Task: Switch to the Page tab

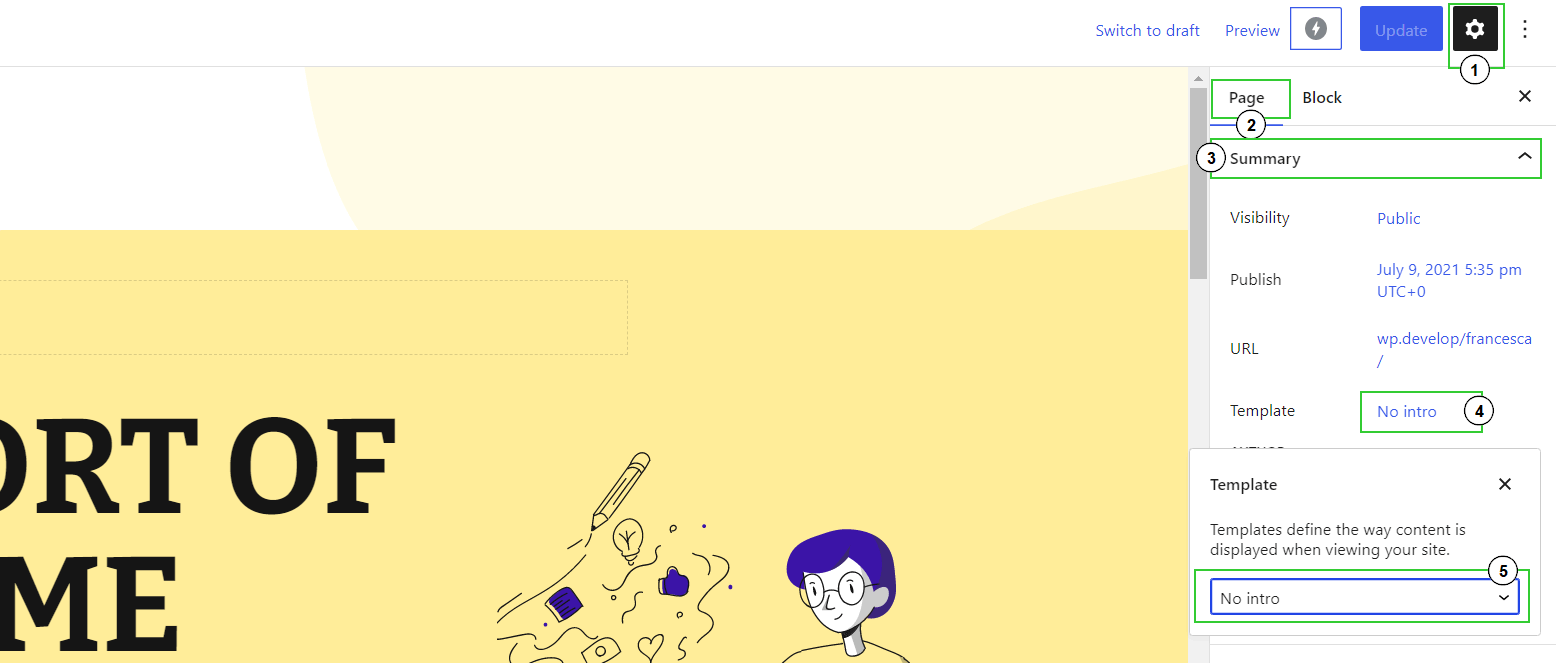Action: click(1247, 98)
